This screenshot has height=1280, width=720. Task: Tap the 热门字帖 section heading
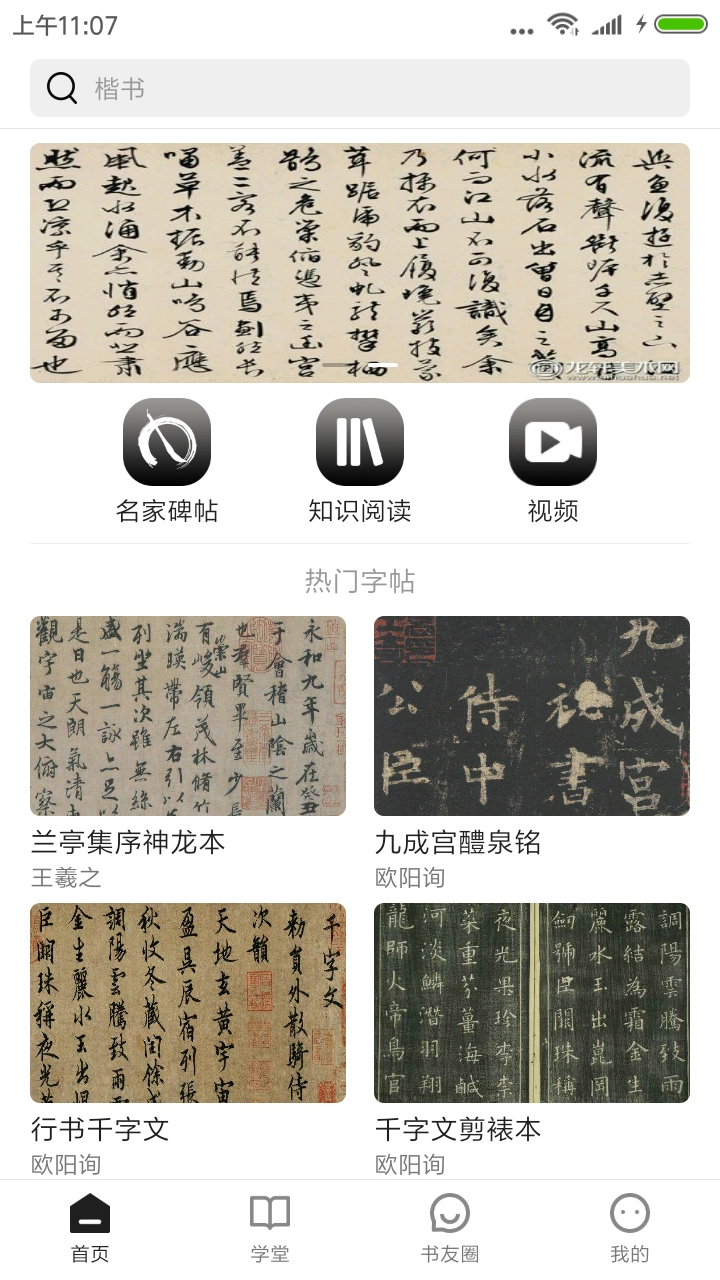360,581
